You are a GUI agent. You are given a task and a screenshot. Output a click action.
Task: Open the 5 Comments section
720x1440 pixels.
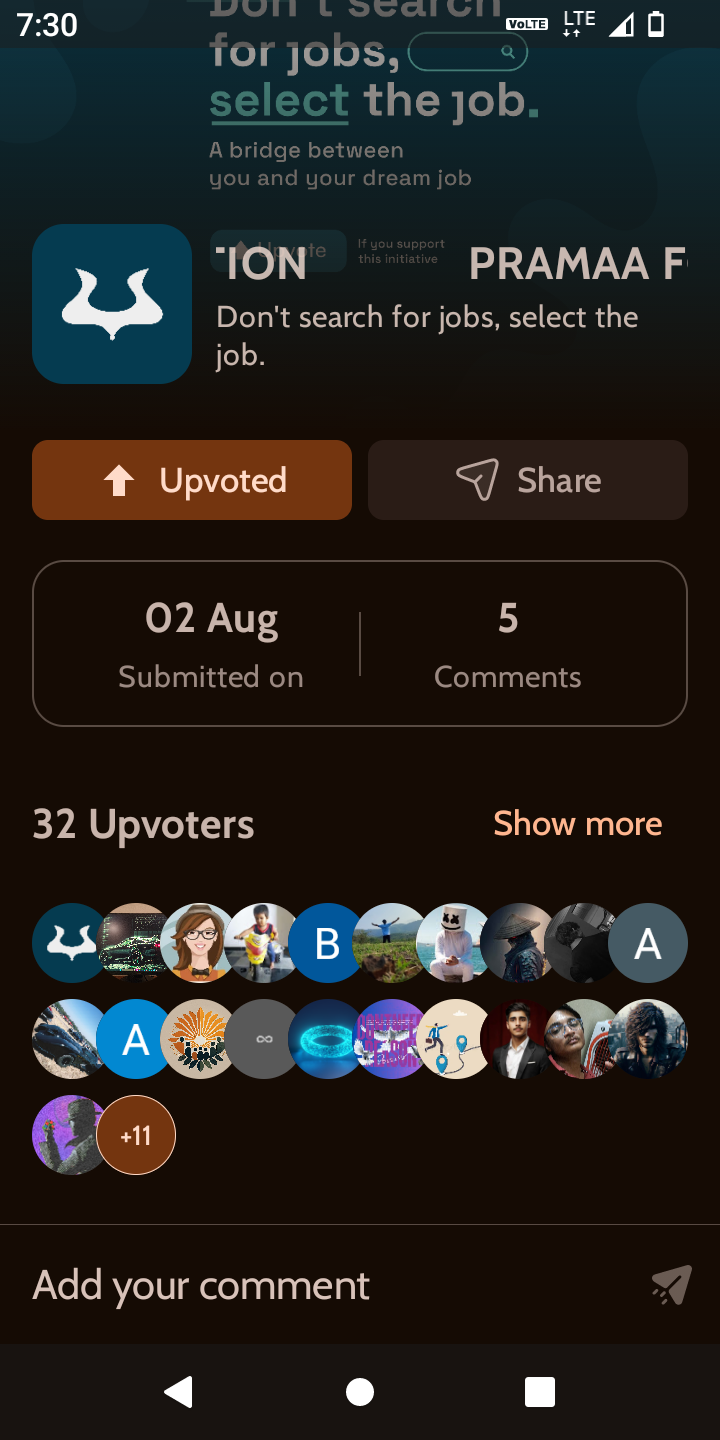click(x=508, y=644)
